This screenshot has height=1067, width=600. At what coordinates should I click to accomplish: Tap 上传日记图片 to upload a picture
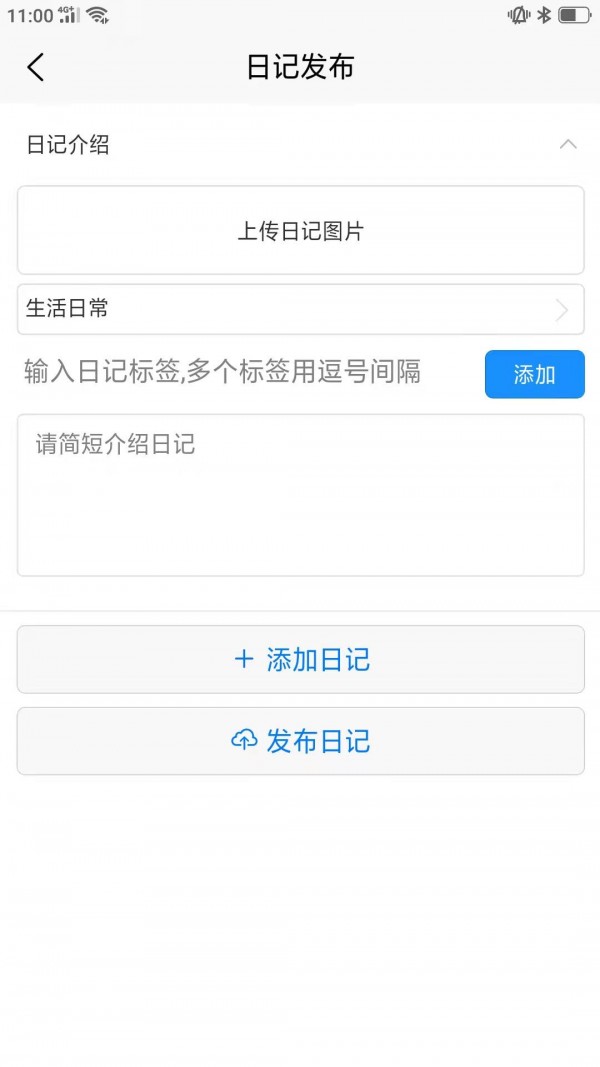300,231
